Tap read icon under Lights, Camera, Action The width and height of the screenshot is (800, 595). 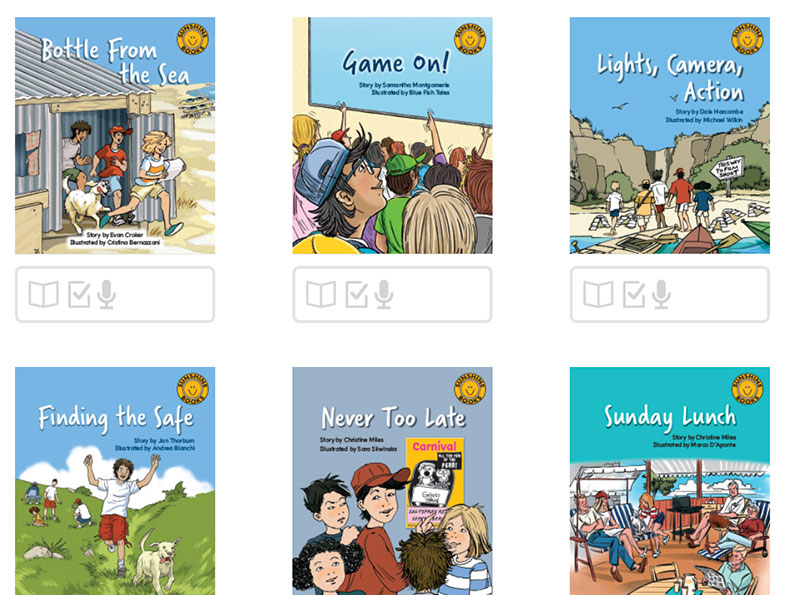[598, 294]
